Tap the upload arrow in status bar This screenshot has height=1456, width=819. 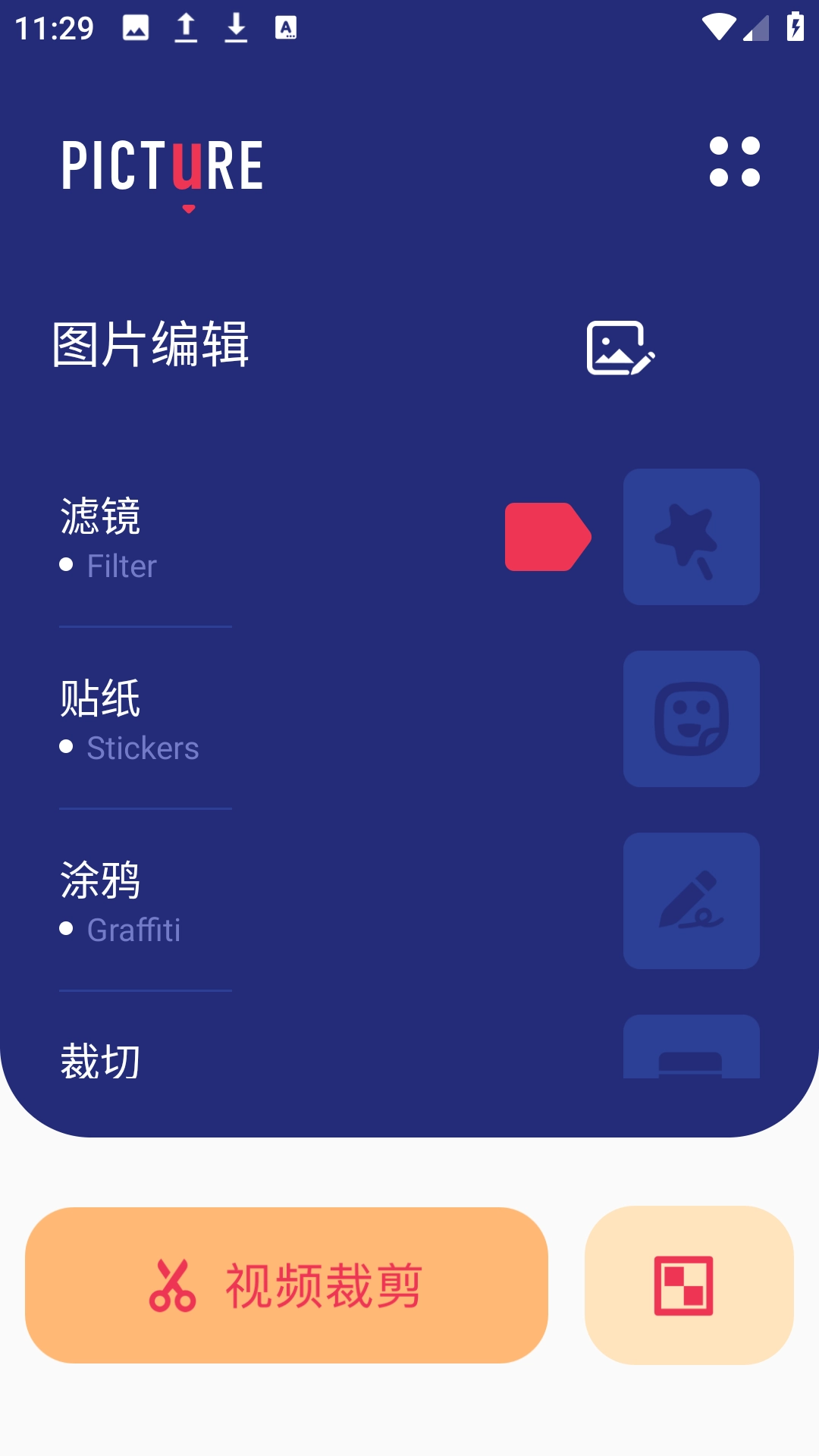tap(184, 27)
